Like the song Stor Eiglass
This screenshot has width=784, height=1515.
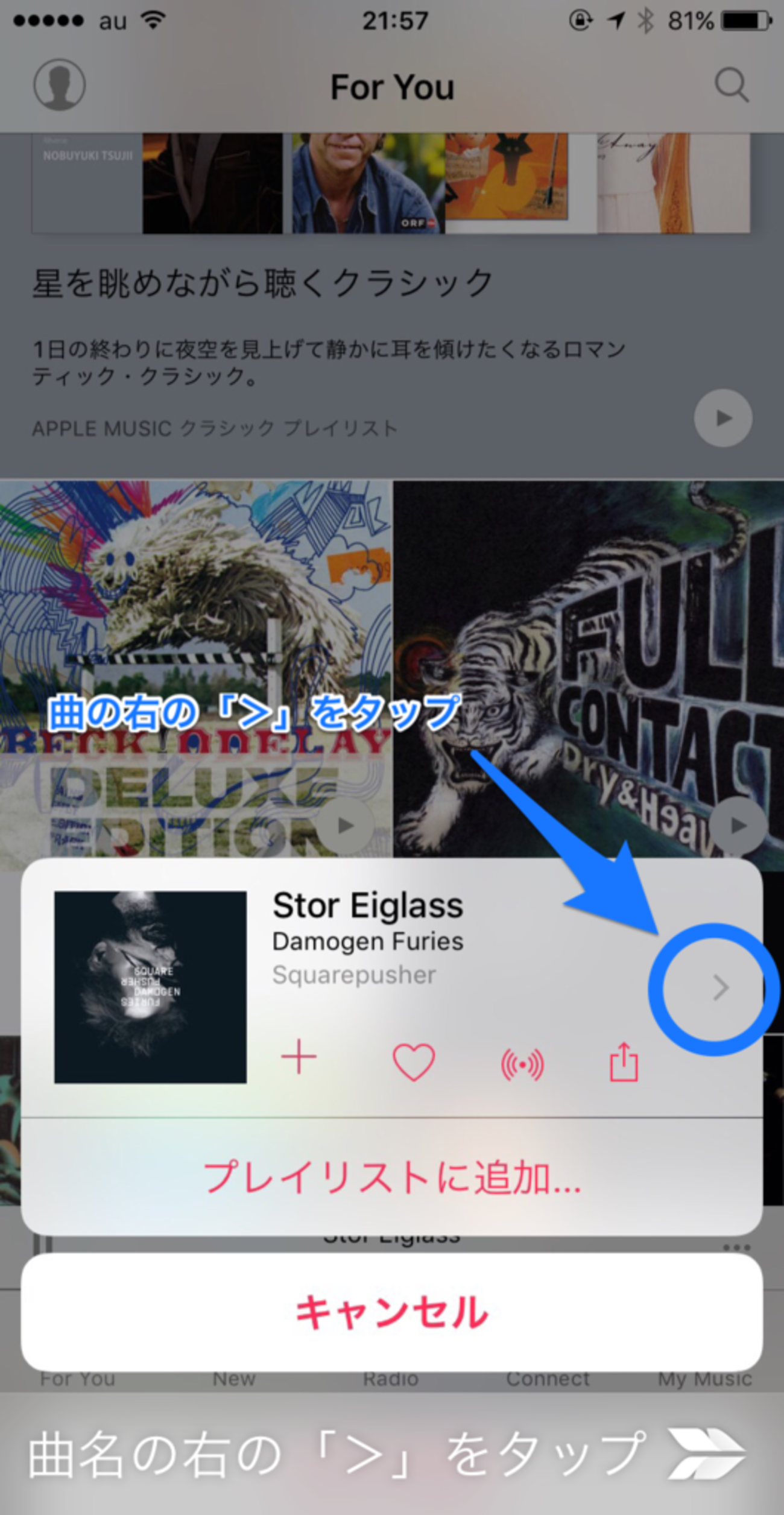414,1061
